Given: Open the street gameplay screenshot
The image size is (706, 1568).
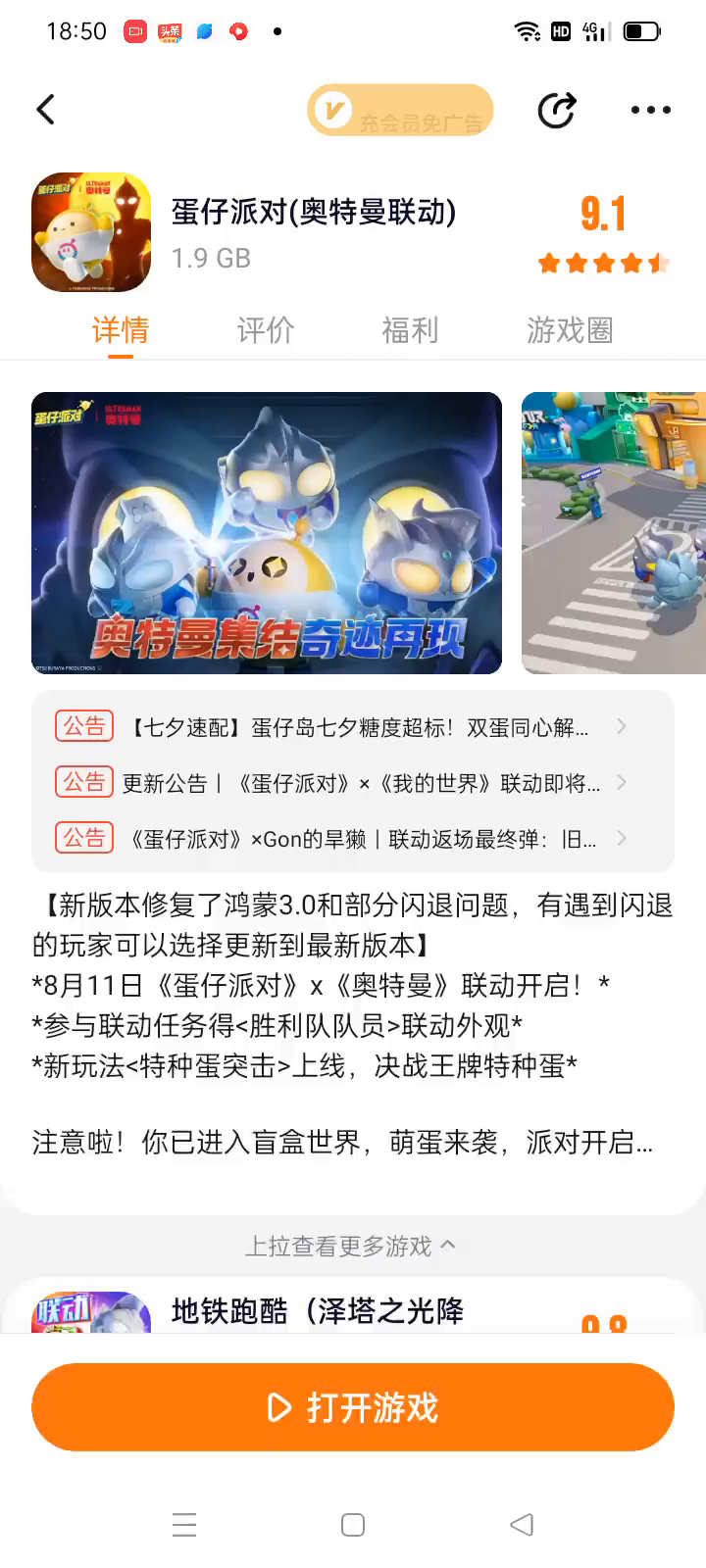Looking at the screenshot, I should pyautogui.click(x=614, y=533).
